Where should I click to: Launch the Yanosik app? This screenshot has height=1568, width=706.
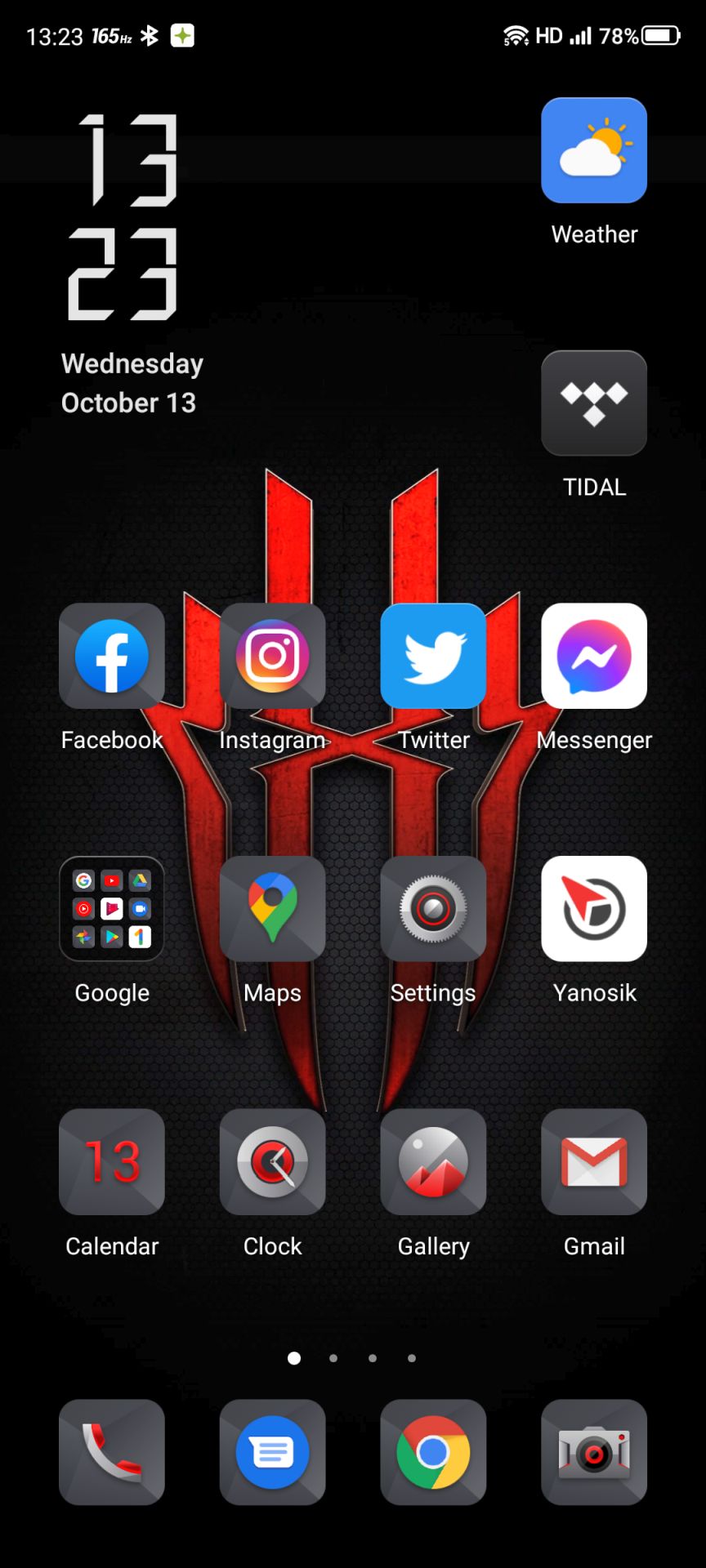click(594, 909)
